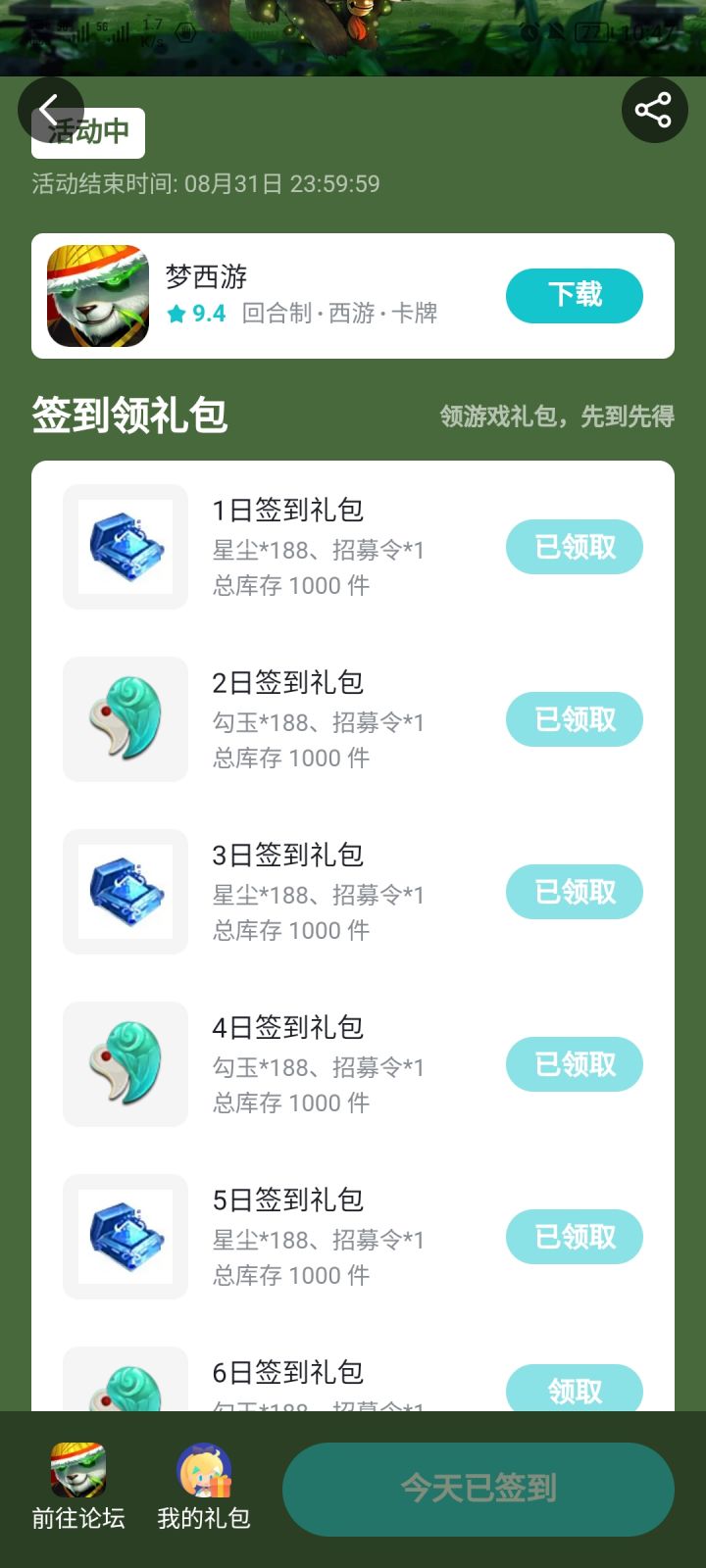The width and height of the screenshot is (706, 1568).
Task: Select the 活动中 status label
Action: point(87,130)
